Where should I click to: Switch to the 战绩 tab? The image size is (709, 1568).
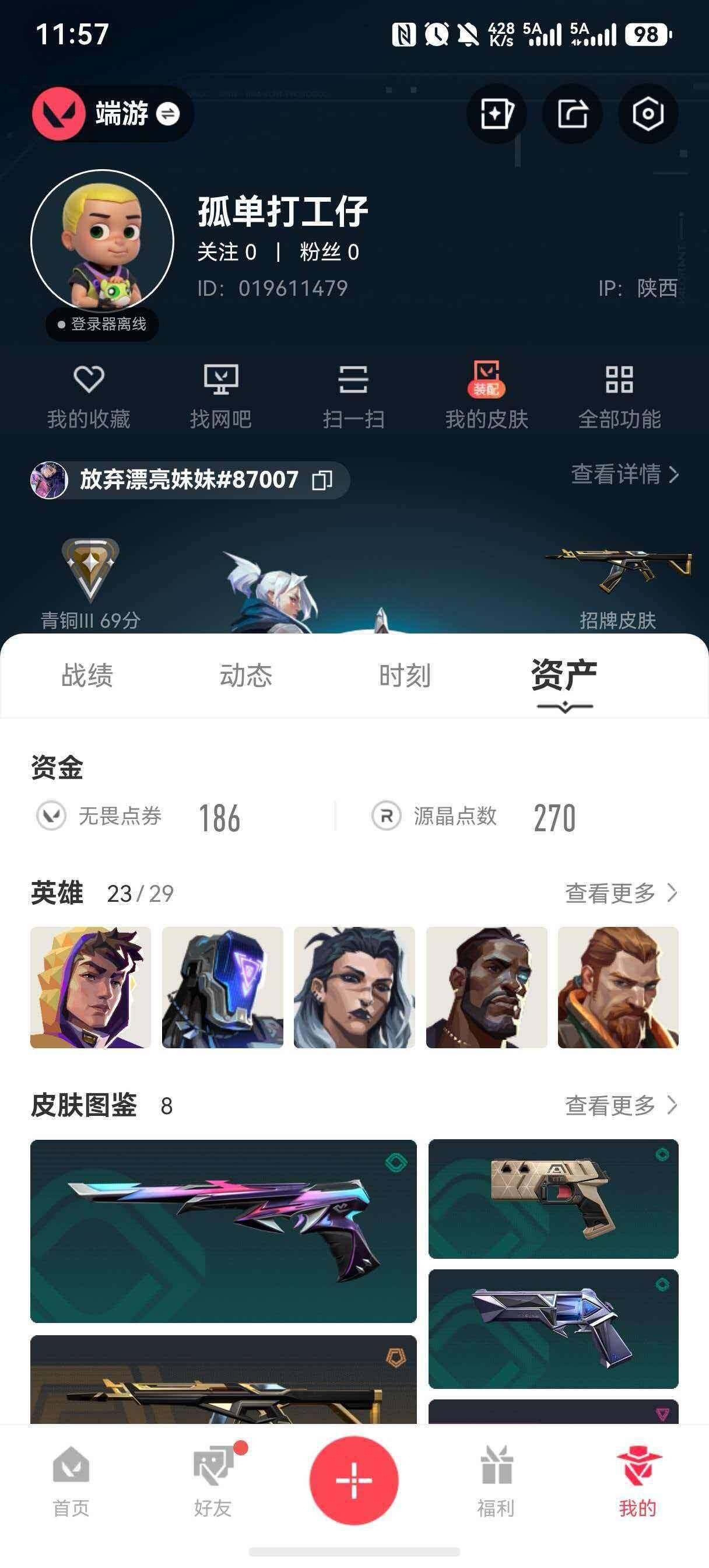[x=86, y=674]
